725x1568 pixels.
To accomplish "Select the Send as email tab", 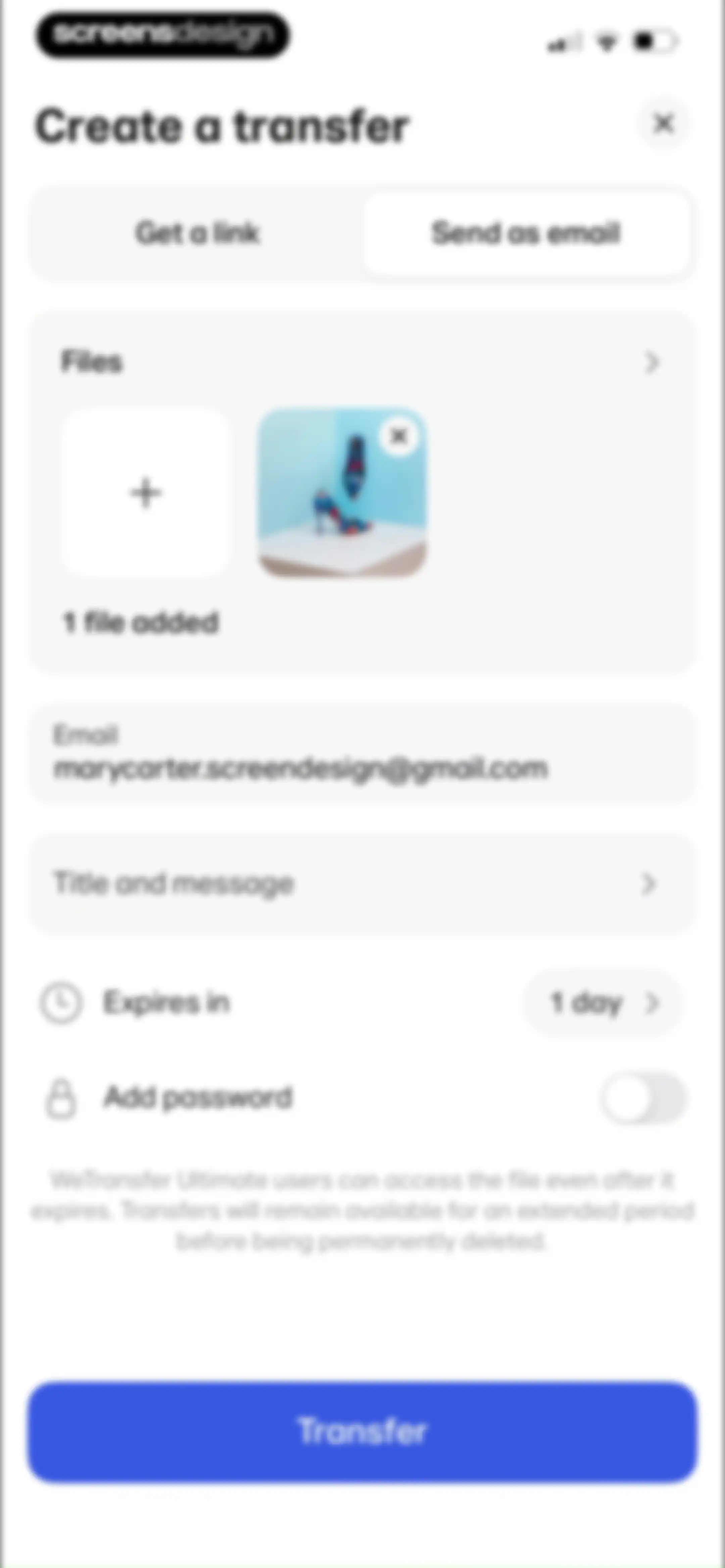I will (526, 233).
